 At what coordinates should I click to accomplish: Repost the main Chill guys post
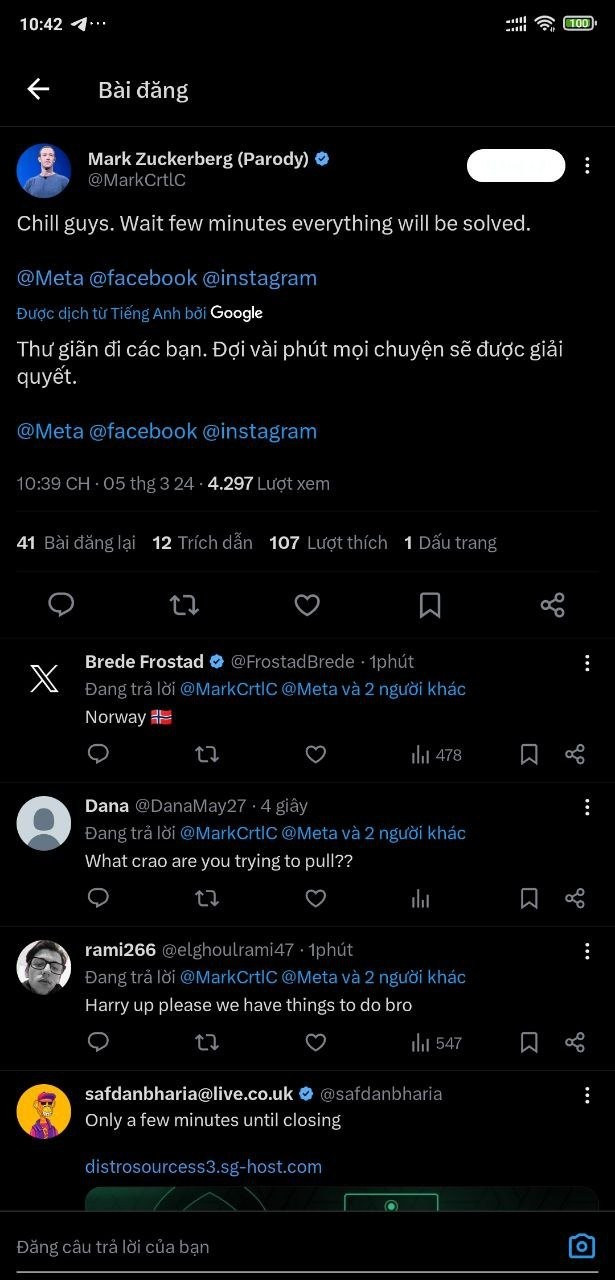[184, 605]
